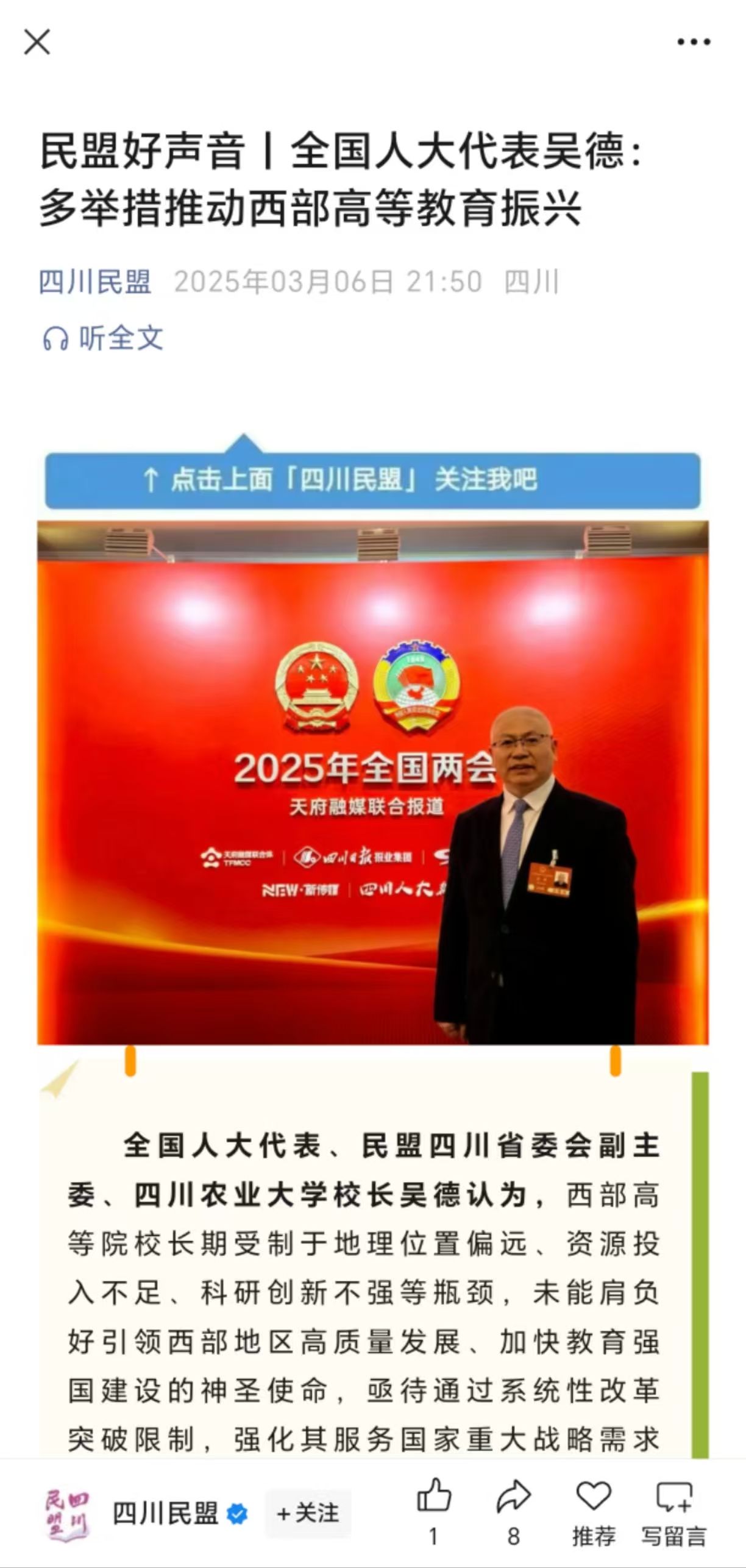Close the article page

(x=37, y=42)
